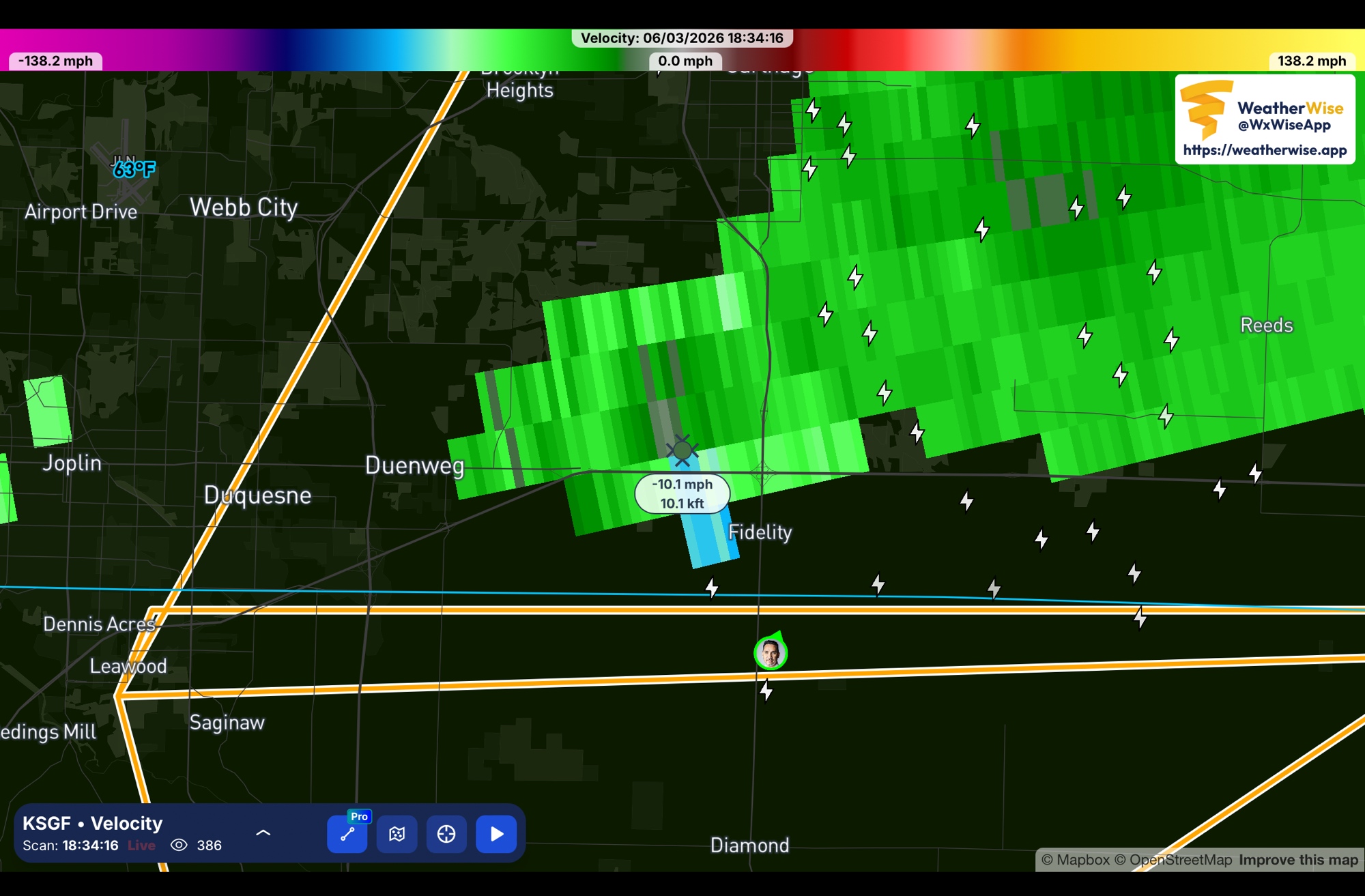The image size is (1365, 896).
Task: Select the KSGF Velocity radar label
Action: point(93,823)
